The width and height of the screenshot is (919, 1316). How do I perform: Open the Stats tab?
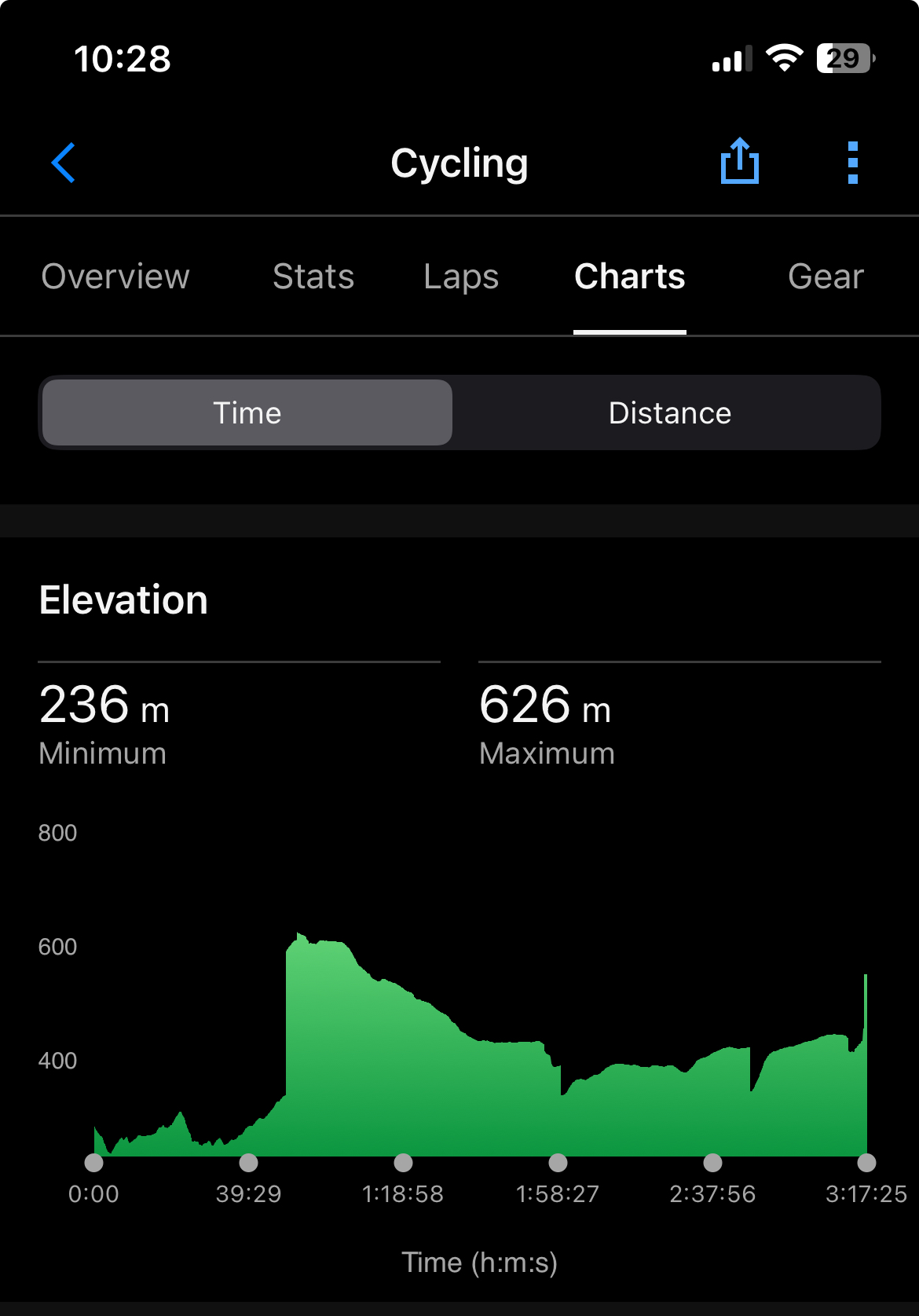tap(313, 277)
